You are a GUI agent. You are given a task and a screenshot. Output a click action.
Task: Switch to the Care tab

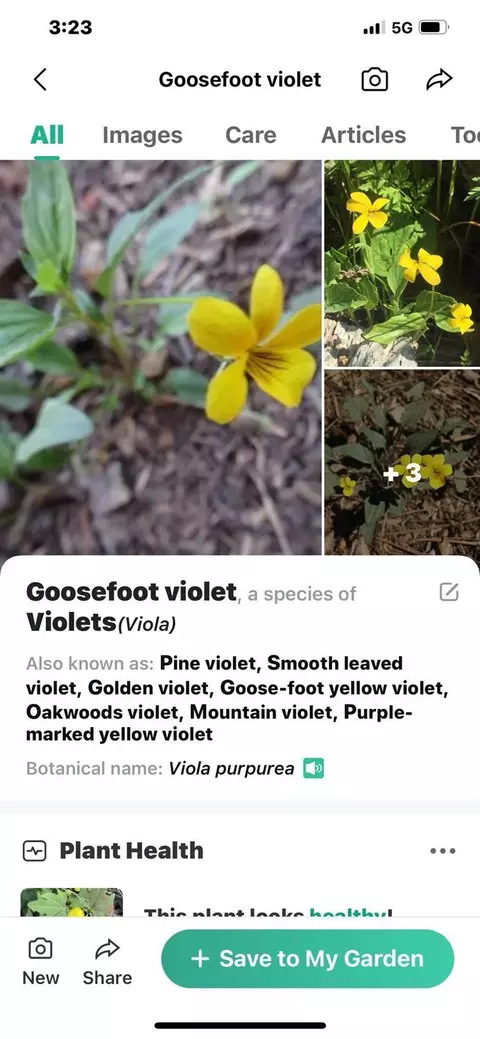(251, 135)
